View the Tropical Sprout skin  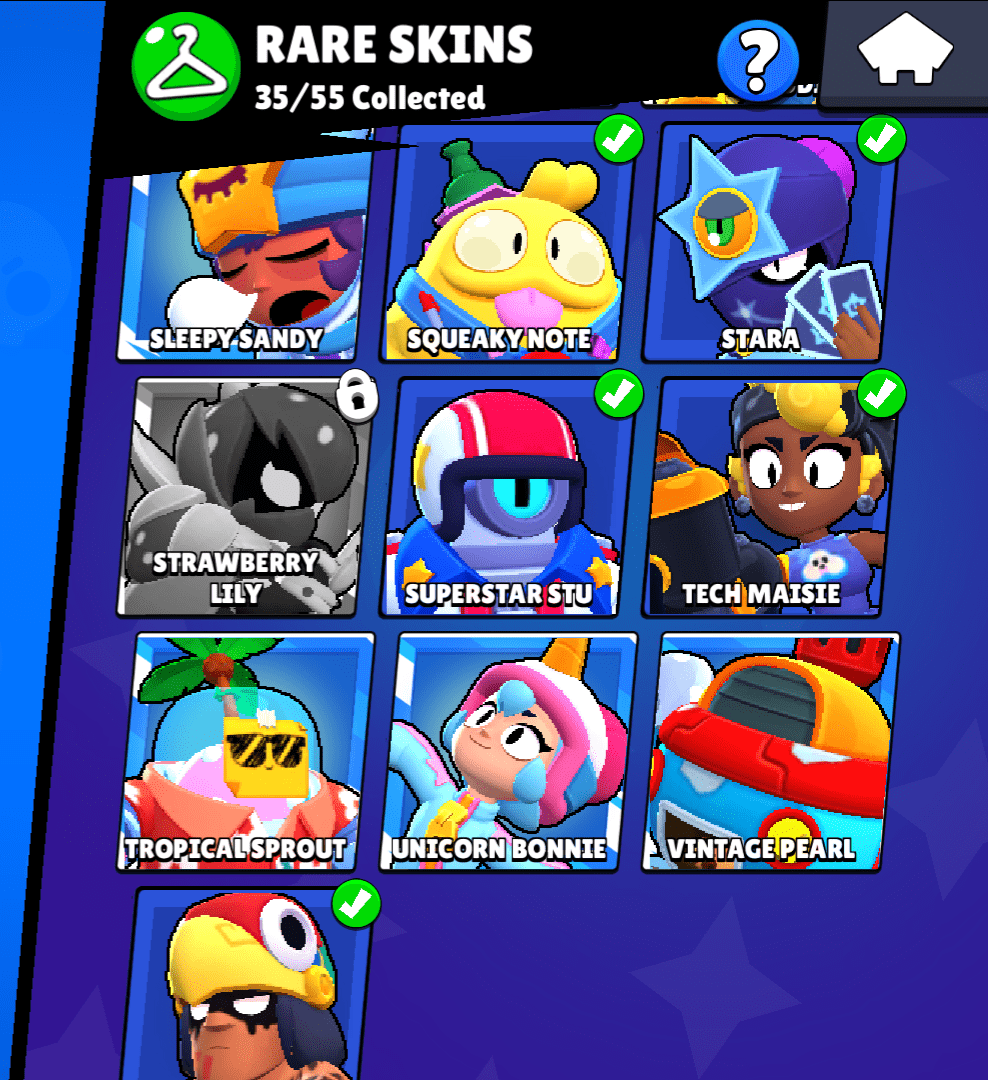245,752
